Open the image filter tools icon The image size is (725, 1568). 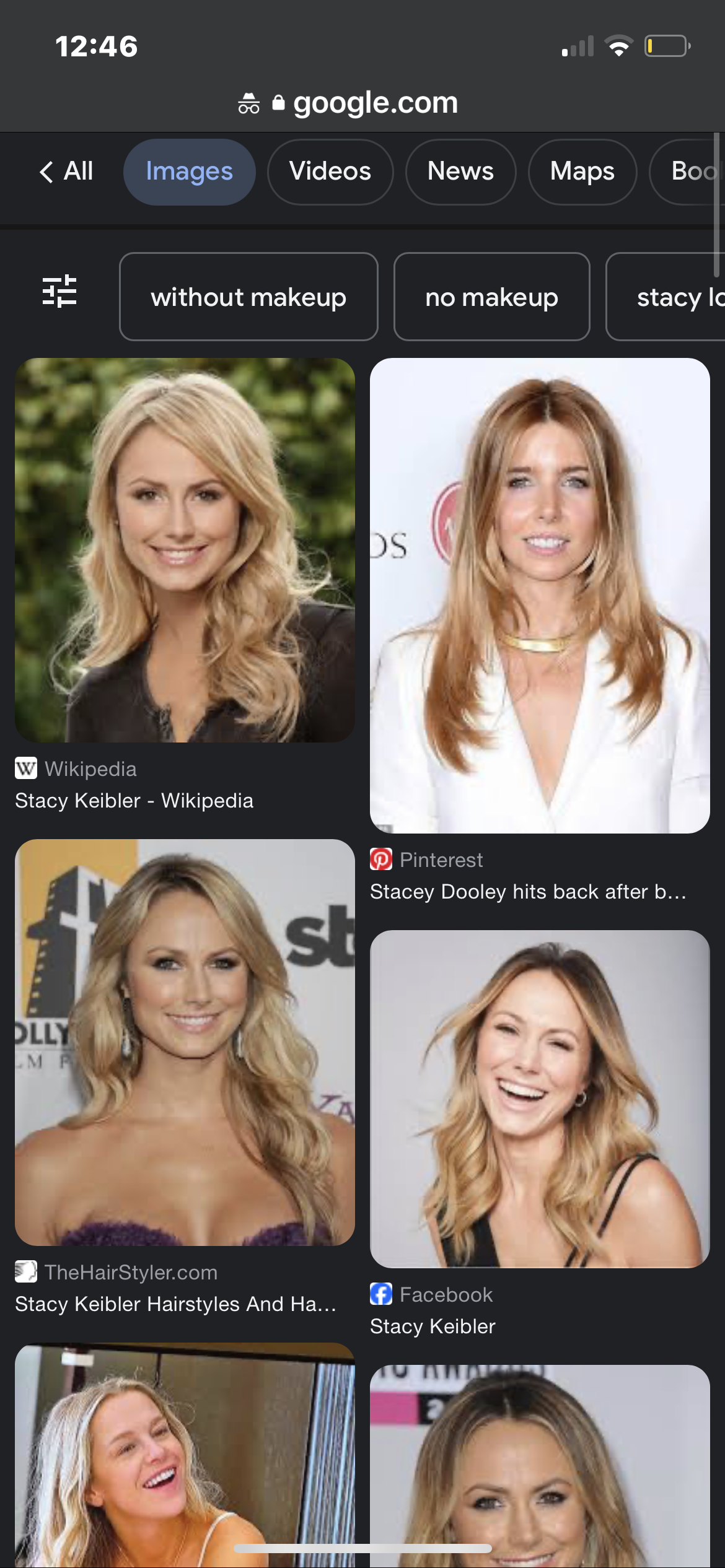click(59, 291)
